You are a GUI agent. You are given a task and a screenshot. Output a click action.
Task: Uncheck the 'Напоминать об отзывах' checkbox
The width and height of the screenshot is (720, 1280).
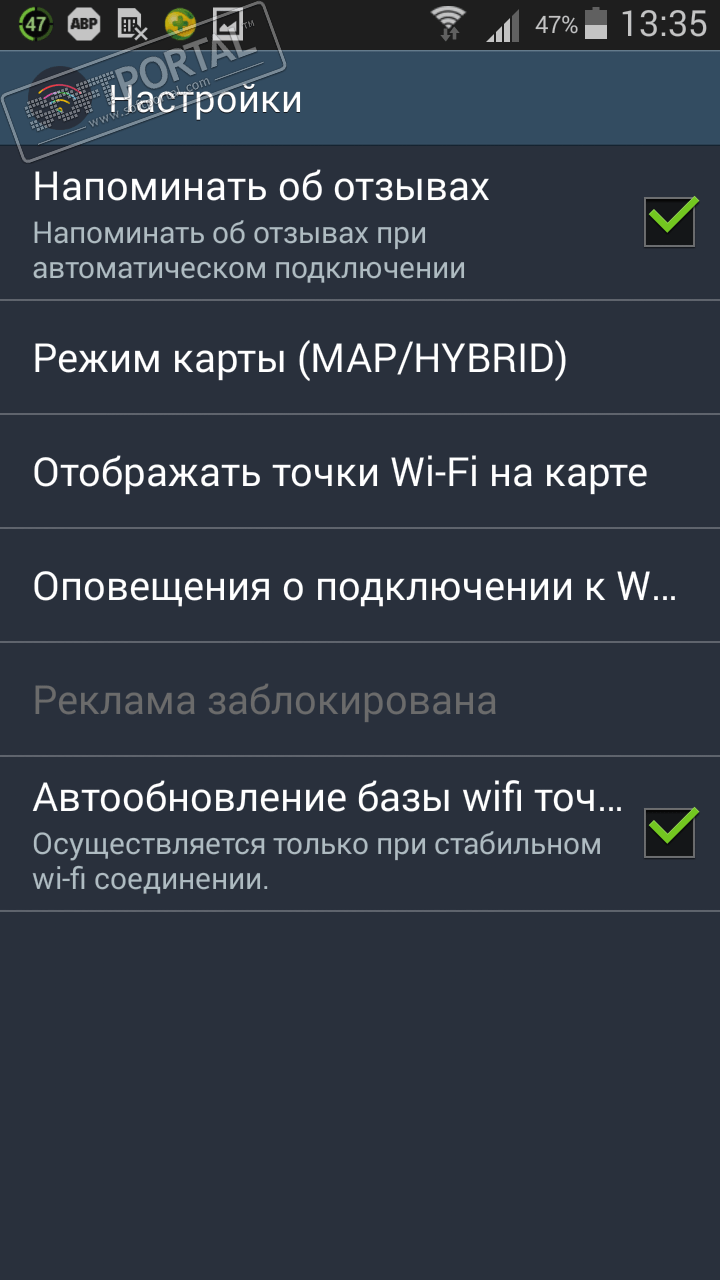click(x=669, y=221)
